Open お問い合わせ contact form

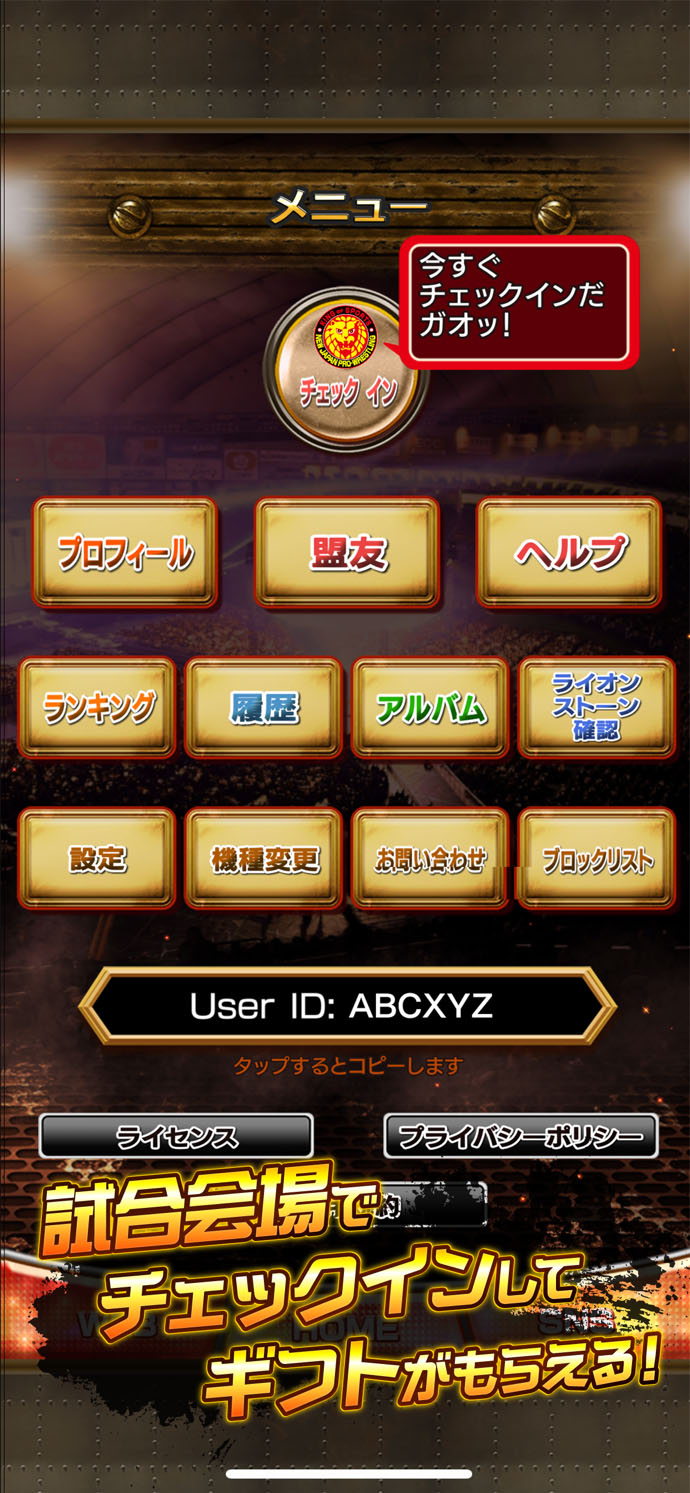click(430, 859)
